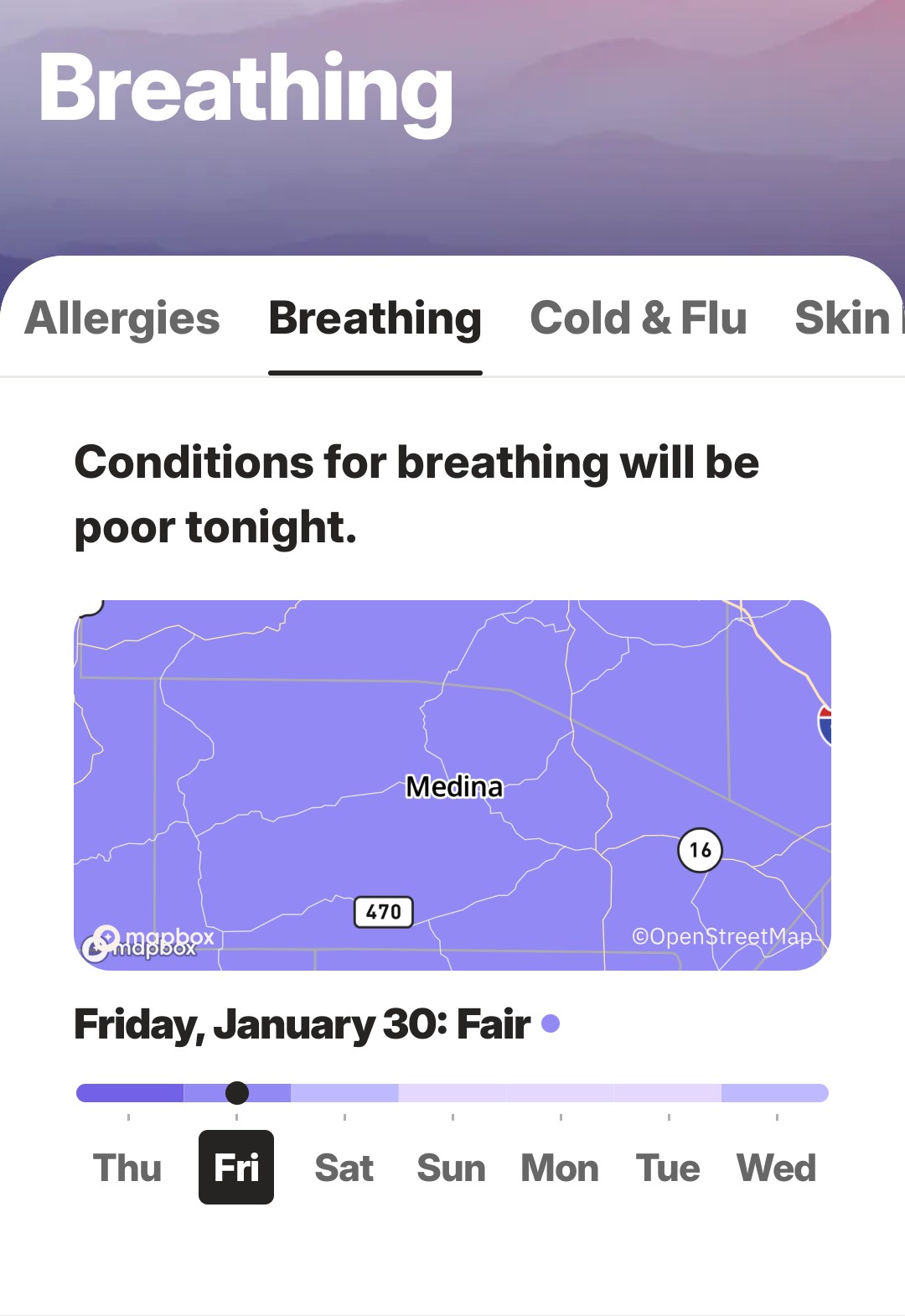The width and height of the screenshot is (905, 1316).
Task: Switch to the Skin tab
Action: [x=845, y=319]
